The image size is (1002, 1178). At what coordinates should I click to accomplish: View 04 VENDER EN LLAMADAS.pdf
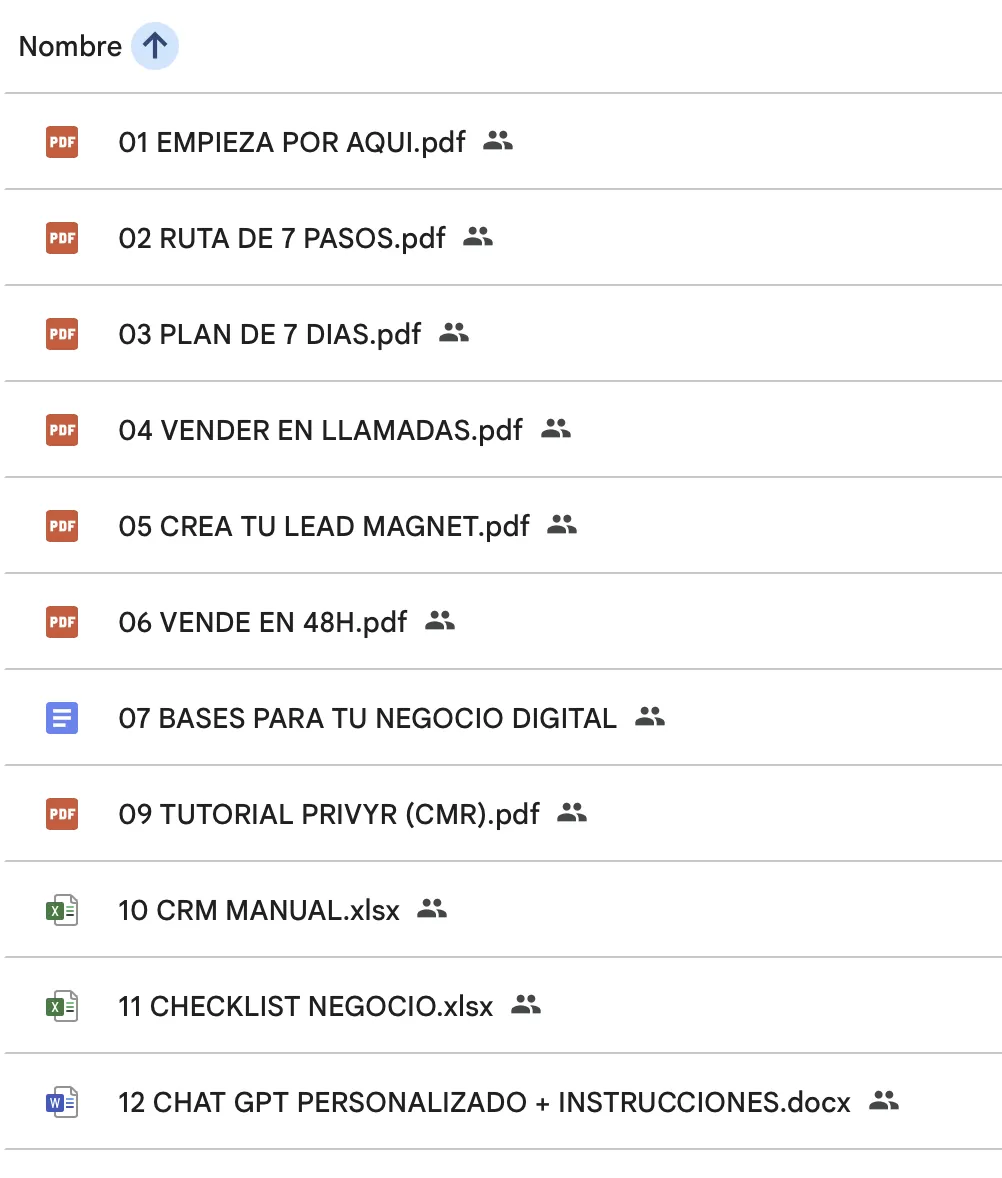click(320, 430)
